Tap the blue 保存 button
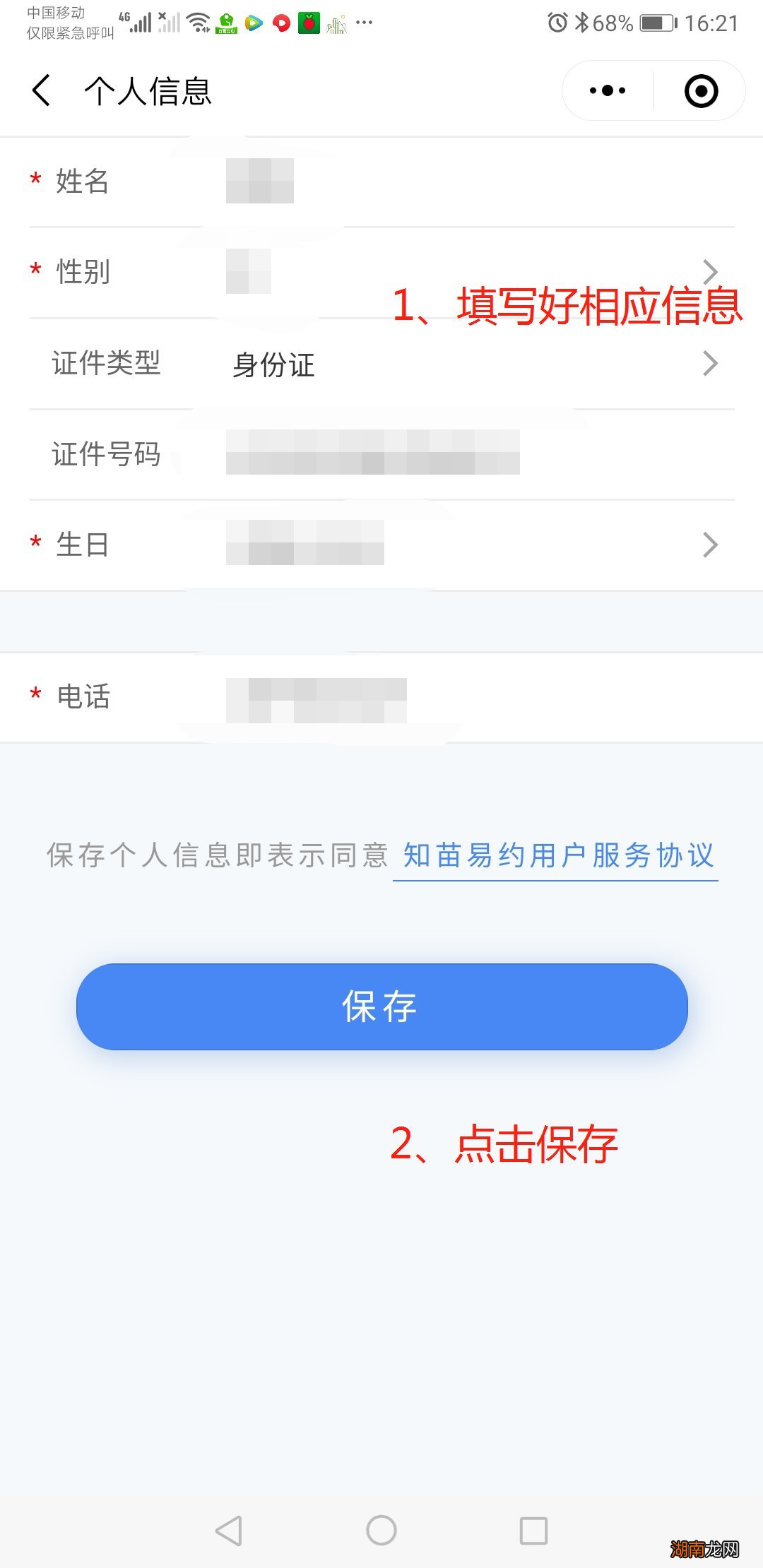The width and height of the screenshot is (763, 1568). 381,1008
